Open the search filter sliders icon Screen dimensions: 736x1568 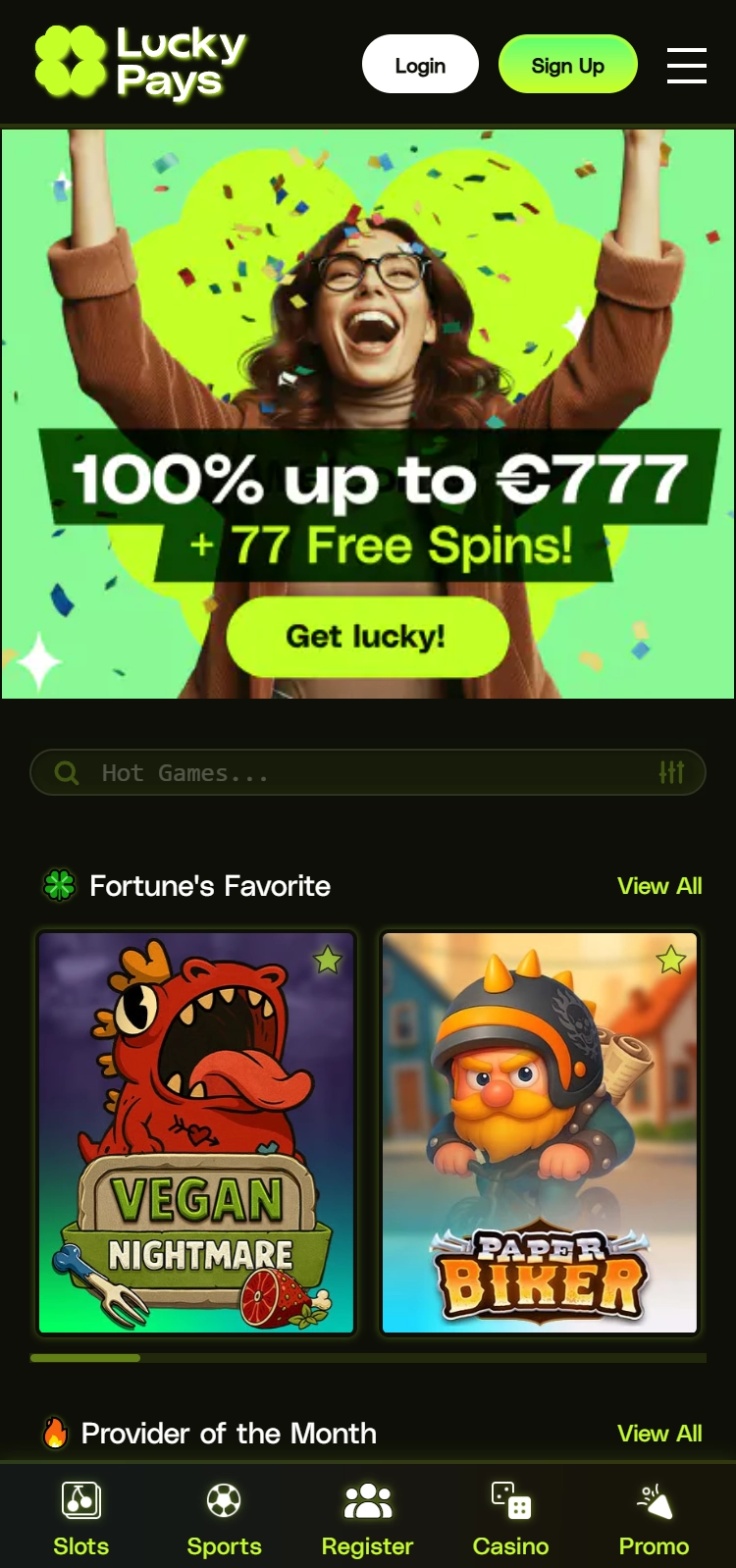(x=671, y=772)
